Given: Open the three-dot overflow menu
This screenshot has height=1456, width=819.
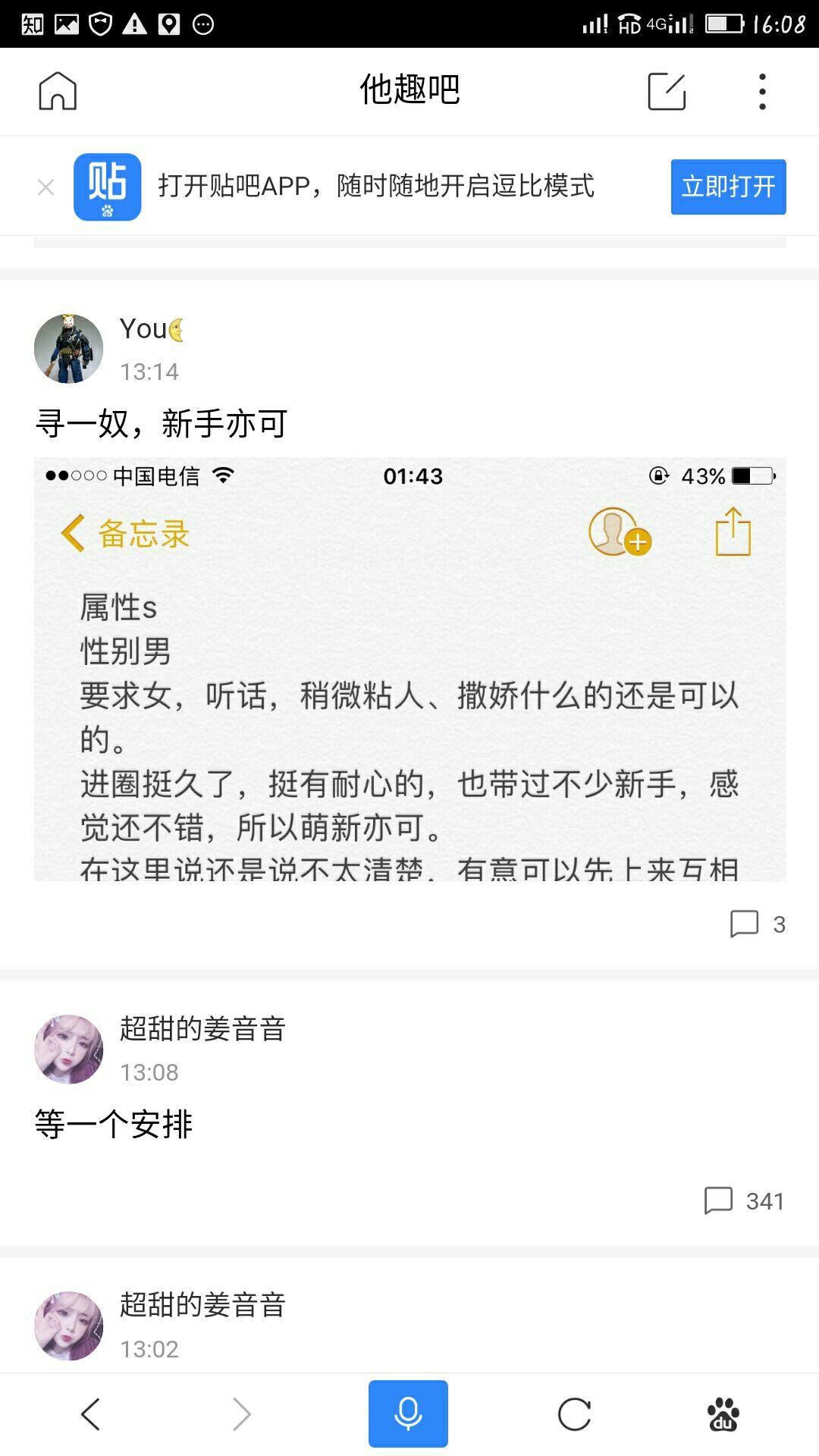Looking at the screenshot, I should [x=762, y=91].
